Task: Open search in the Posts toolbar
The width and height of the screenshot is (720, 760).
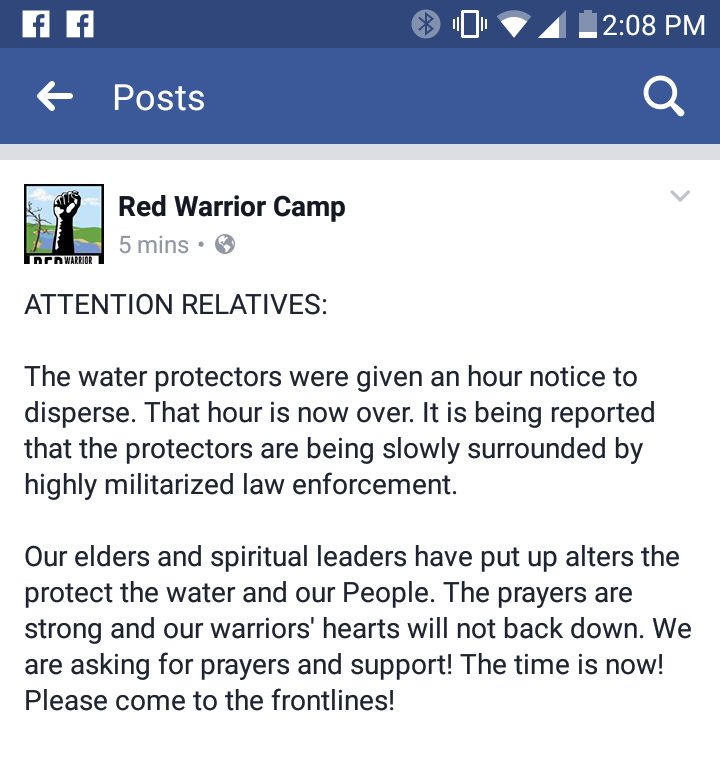Action: [x=663, y=97]
